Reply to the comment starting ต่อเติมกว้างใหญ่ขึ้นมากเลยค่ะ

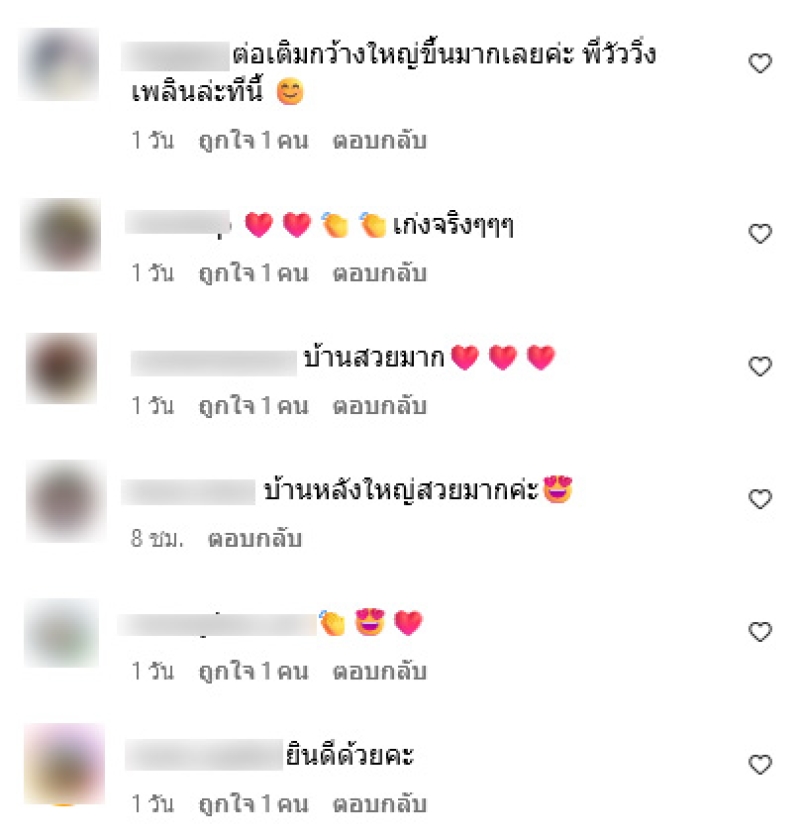379,141
